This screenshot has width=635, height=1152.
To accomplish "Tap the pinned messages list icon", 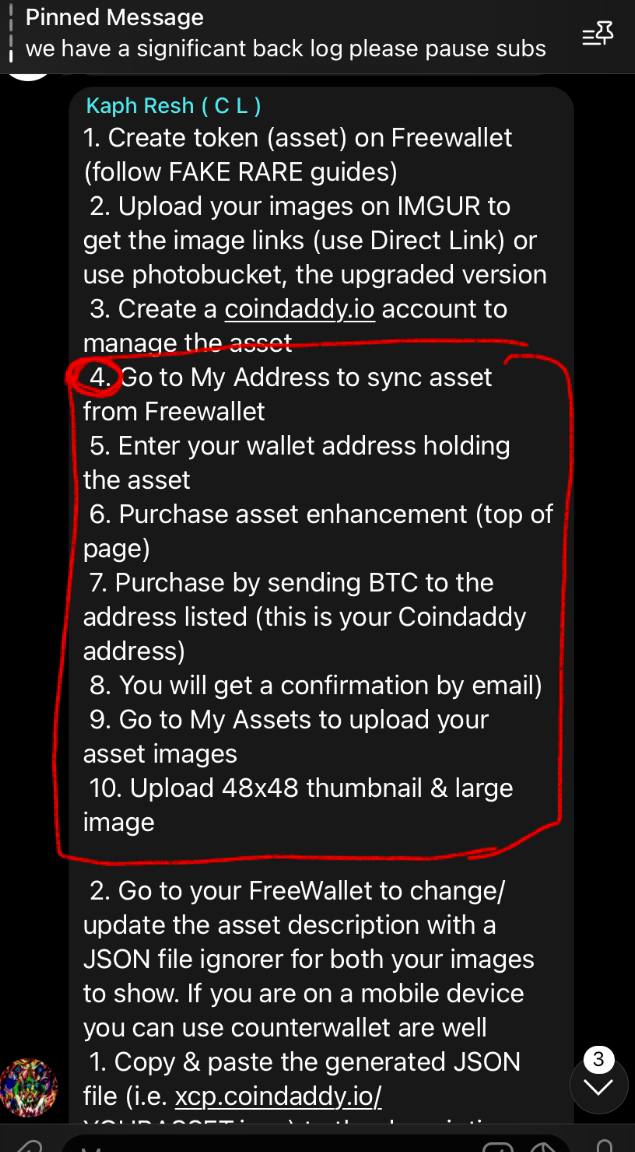I will [598, 35].
